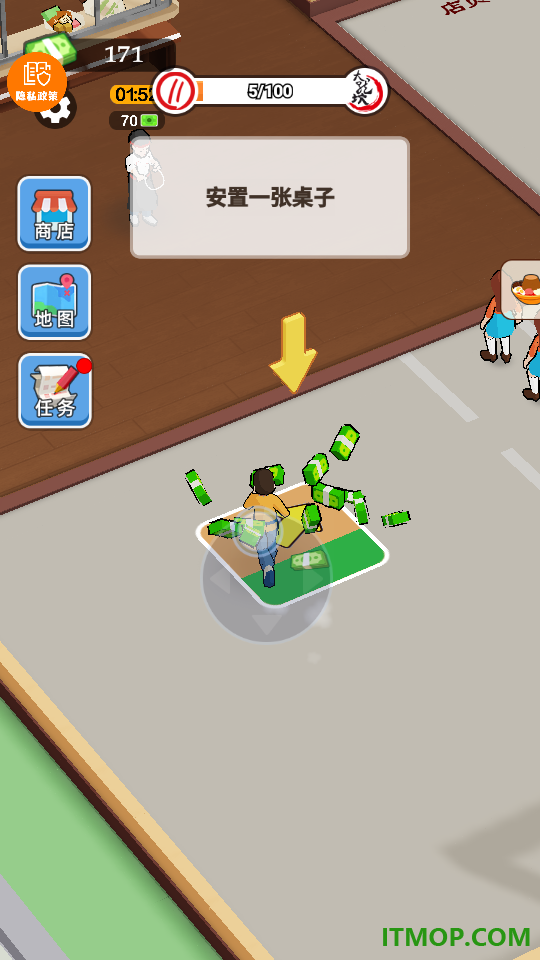Viewport: 540px width, 960px height.
Task: Open the 任务 tasks button
Action: point(54,391)
